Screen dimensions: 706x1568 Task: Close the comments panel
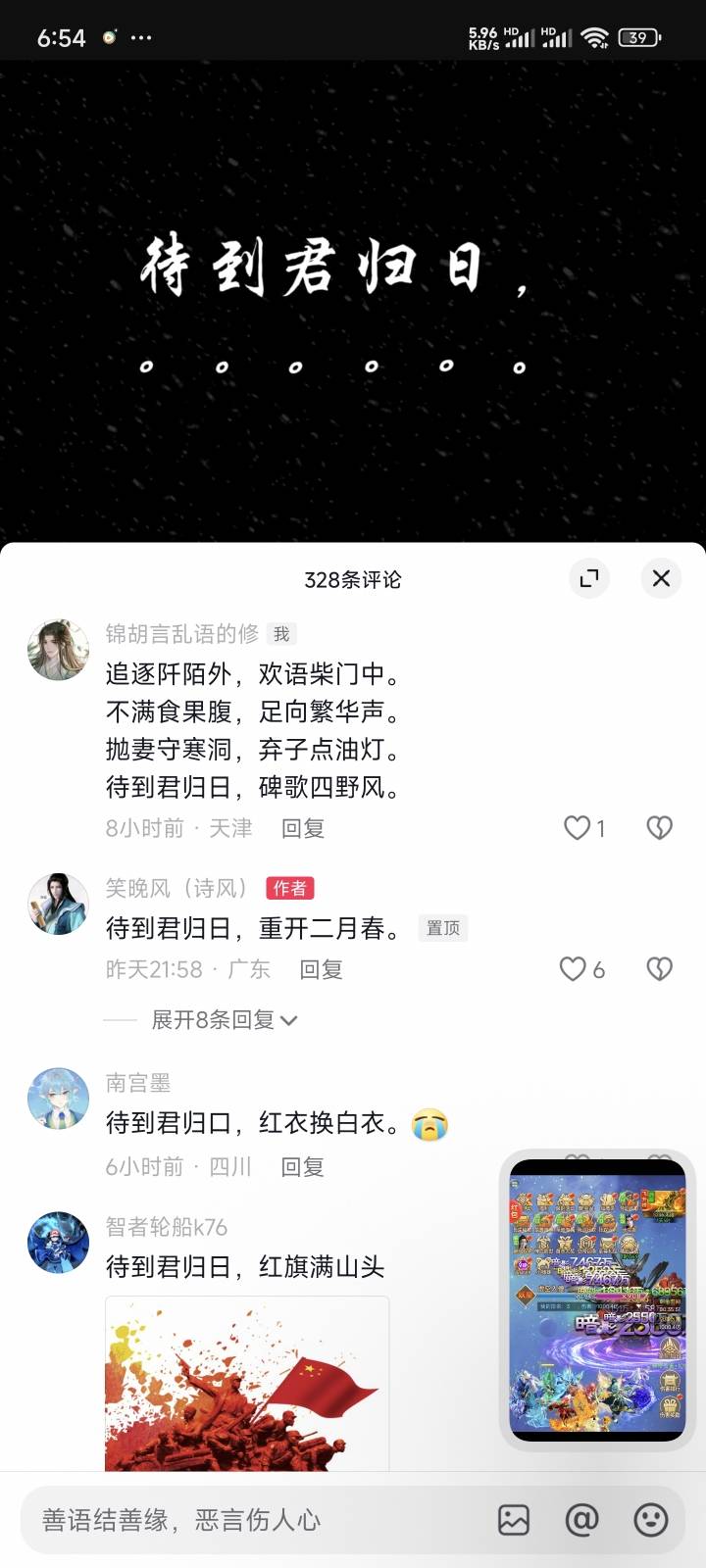point(661,578)
